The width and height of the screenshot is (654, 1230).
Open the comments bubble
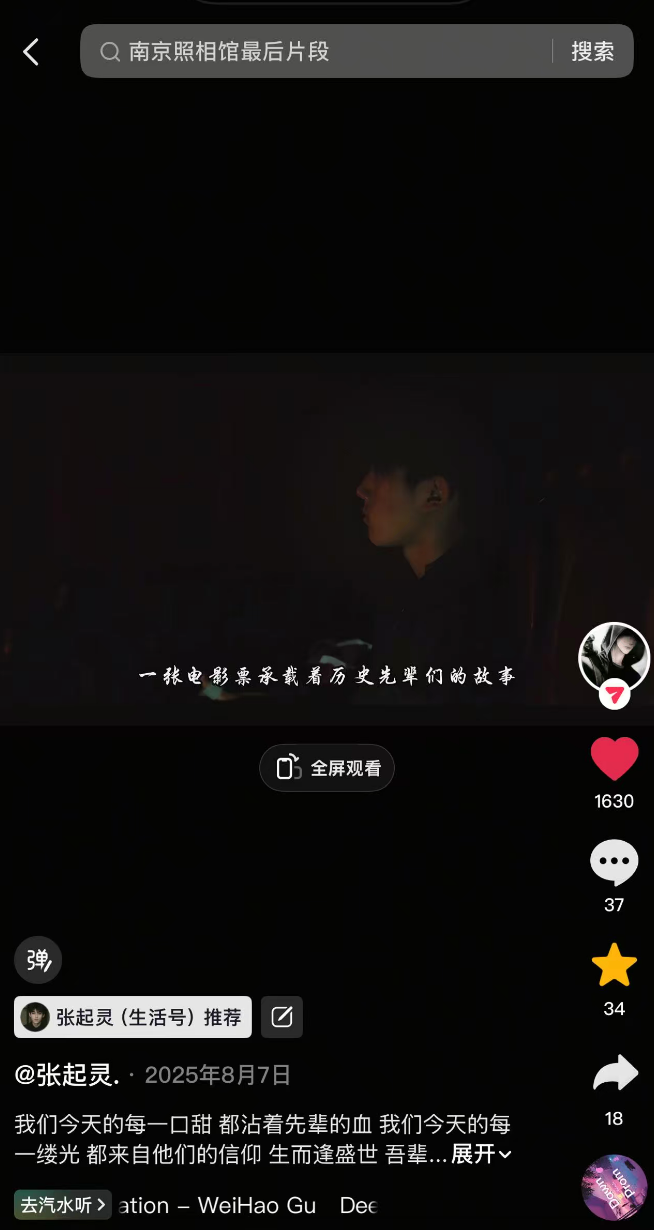point(614,863)
